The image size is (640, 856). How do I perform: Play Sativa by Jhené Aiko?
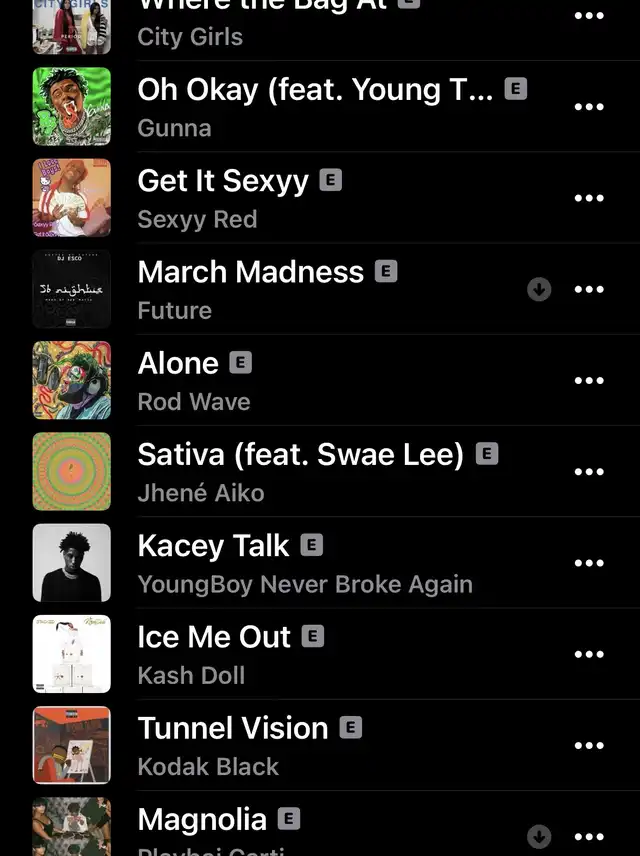300,472
